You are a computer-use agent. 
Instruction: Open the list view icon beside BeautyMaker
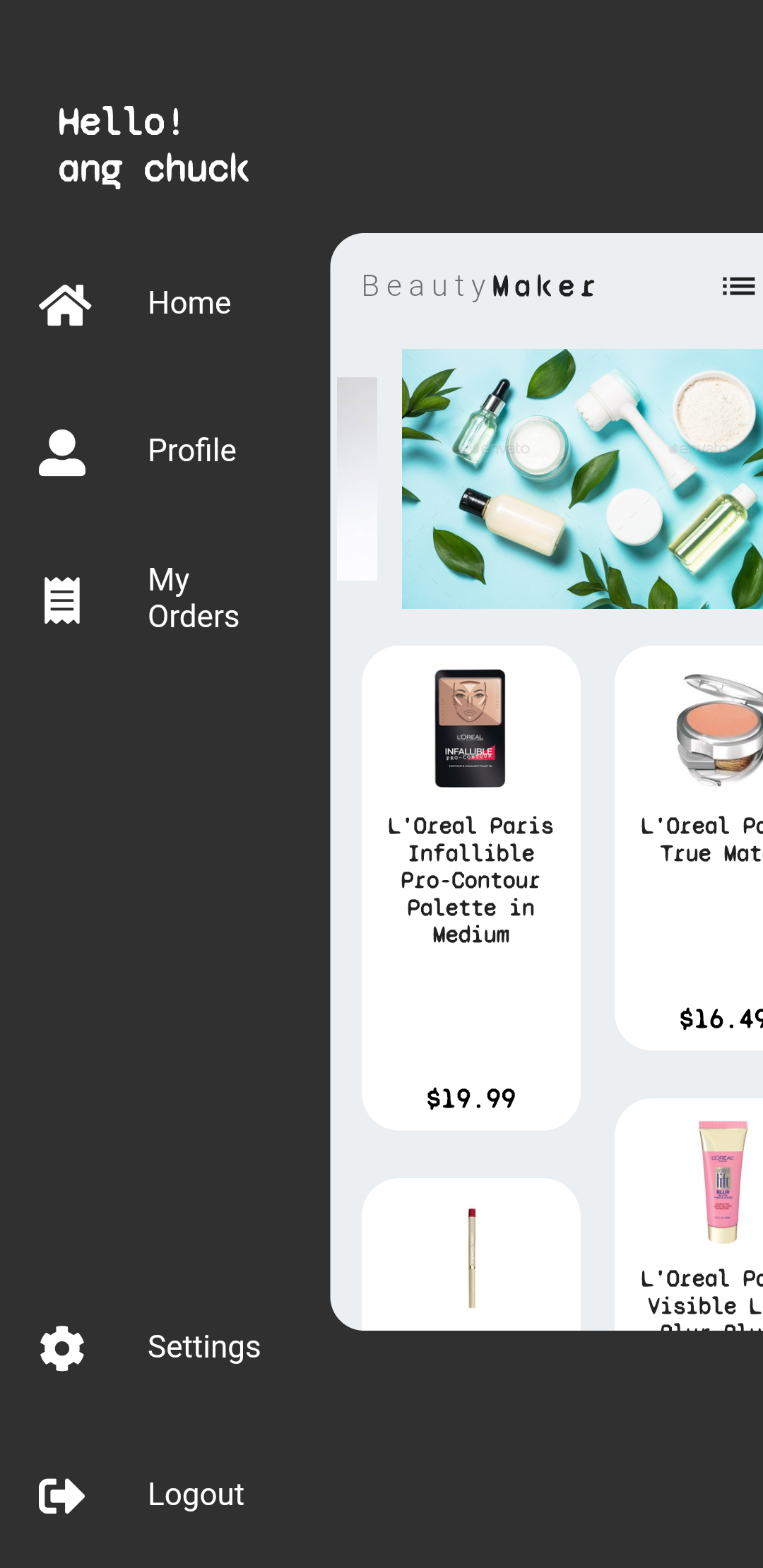tap(738, 287)
